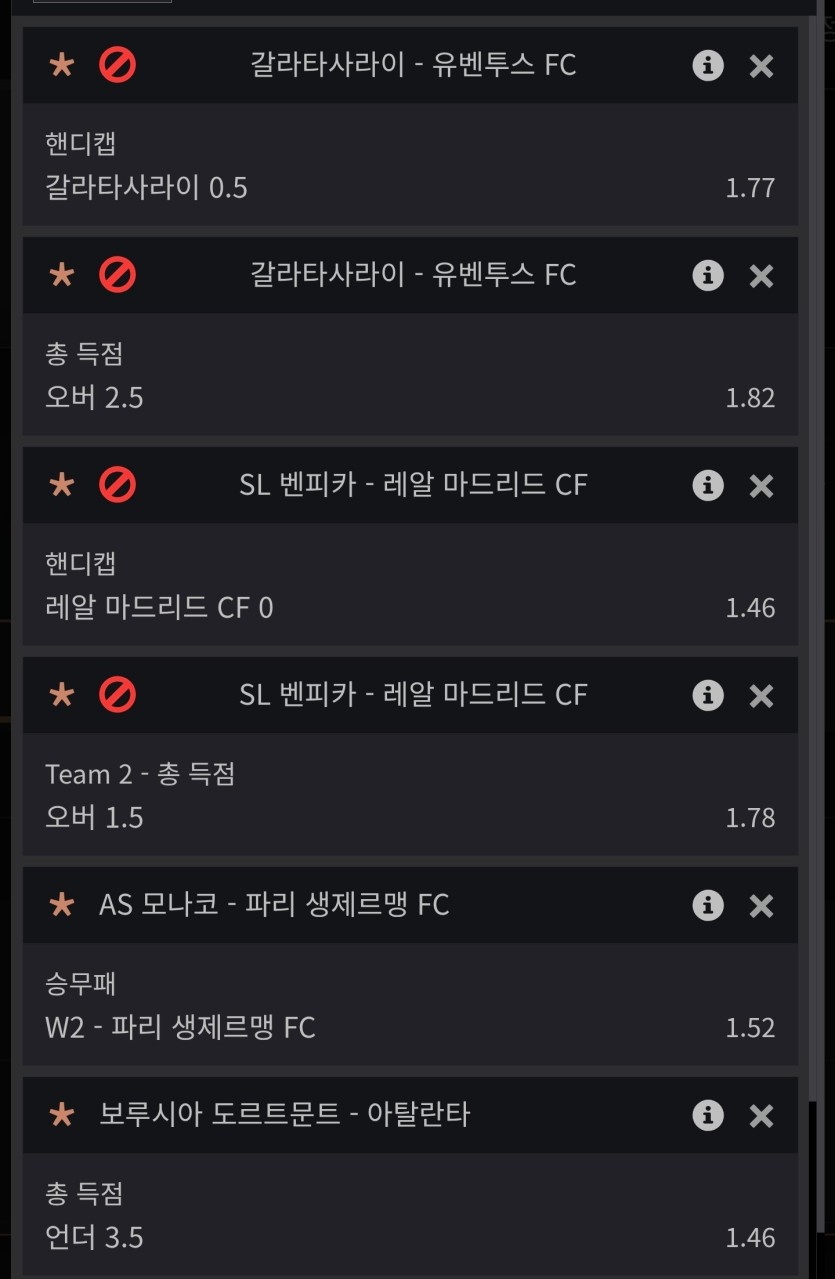Show info for the 갈라타사라이 오버 2.5 bet

pyautogui.click(x=708, y=276)
